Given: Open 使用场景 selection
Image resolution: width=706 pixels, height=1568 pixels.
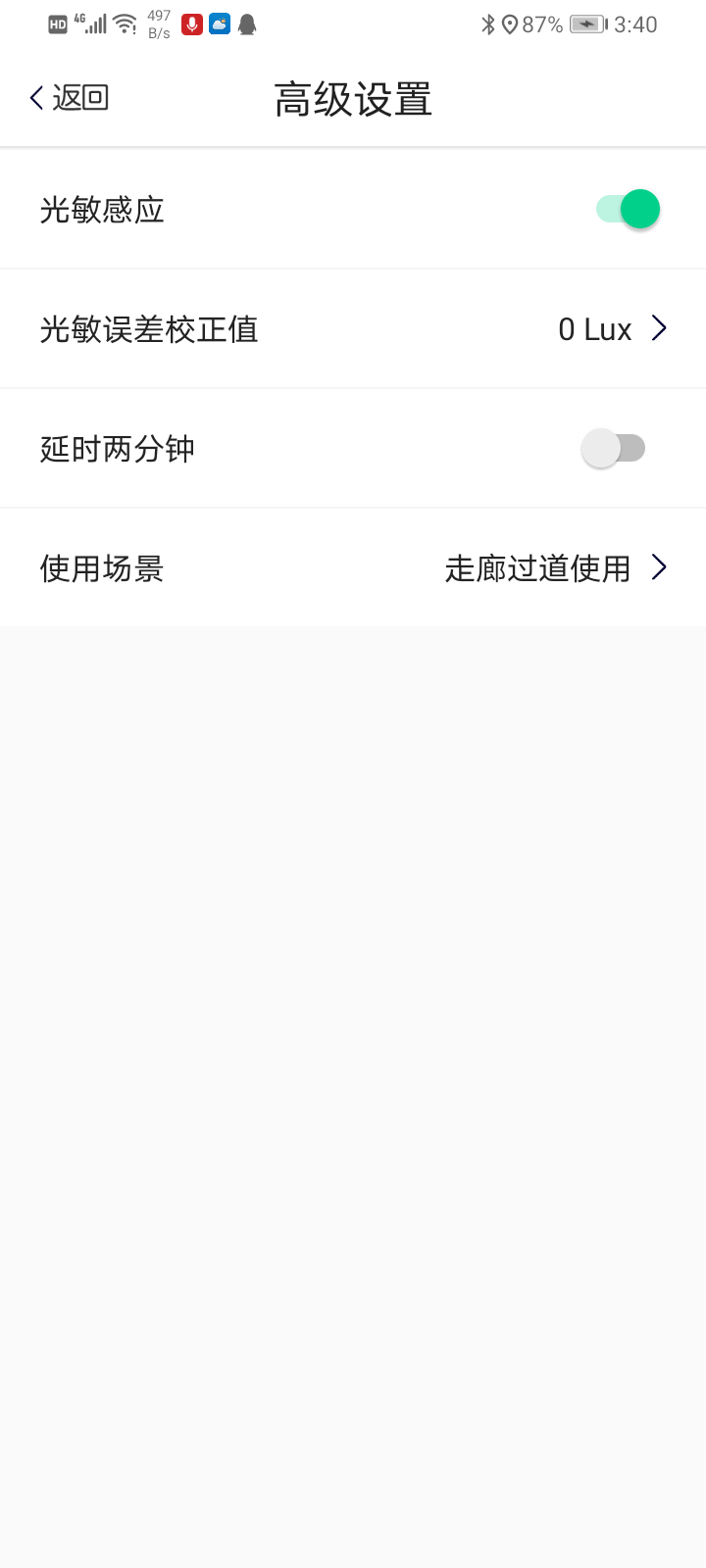Looking at the screenshot, I should click(353, 568).
